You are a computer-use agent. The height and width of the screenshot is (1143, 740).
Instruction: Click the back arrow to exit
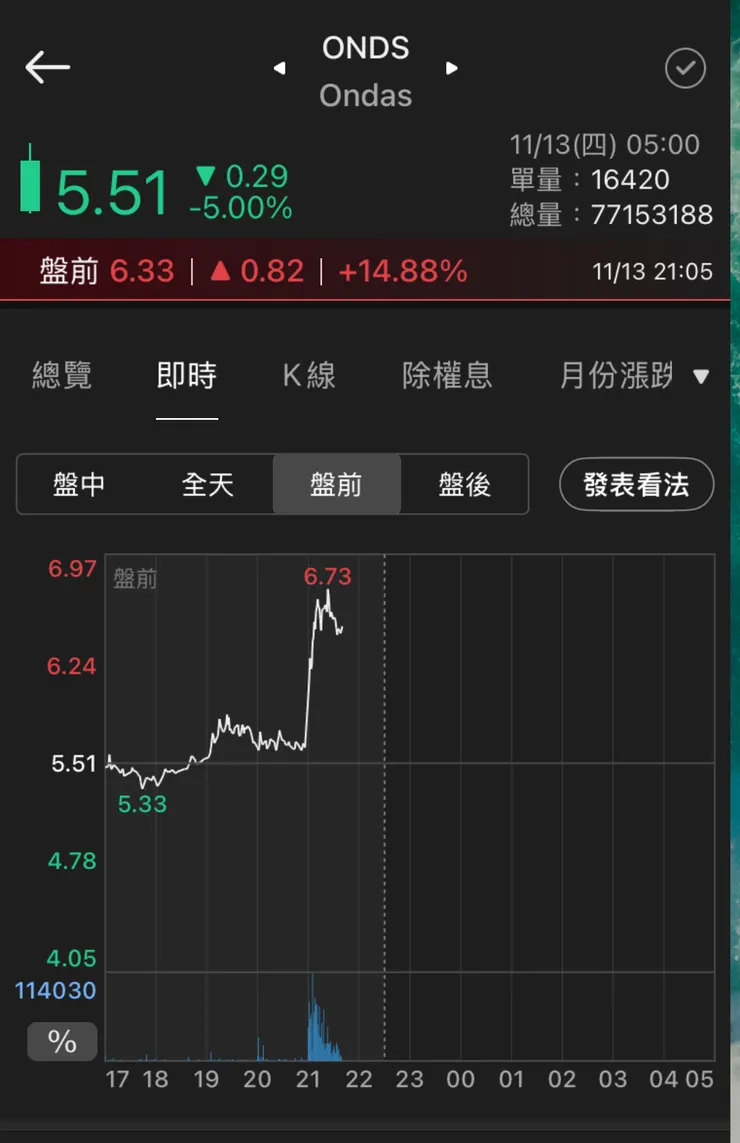point(47,66)
